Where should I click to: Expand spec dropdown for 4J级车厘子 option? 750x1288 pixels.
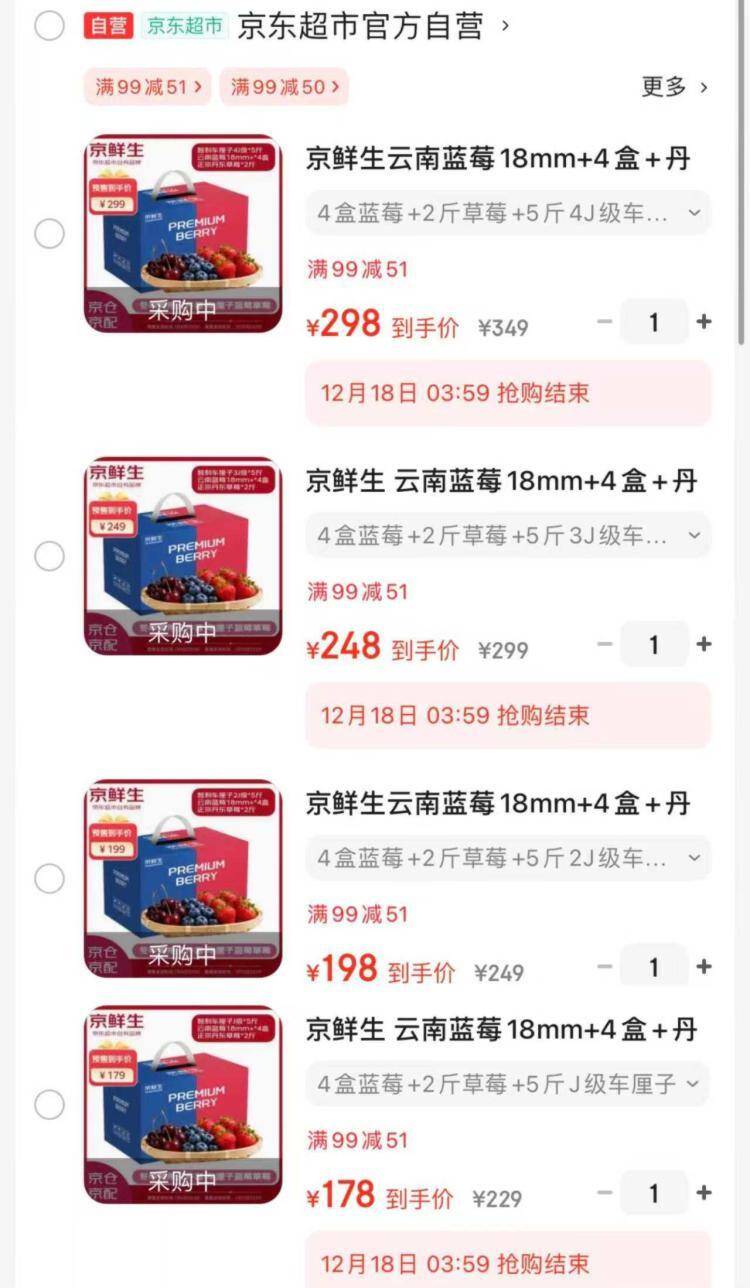tap(508, 213)
